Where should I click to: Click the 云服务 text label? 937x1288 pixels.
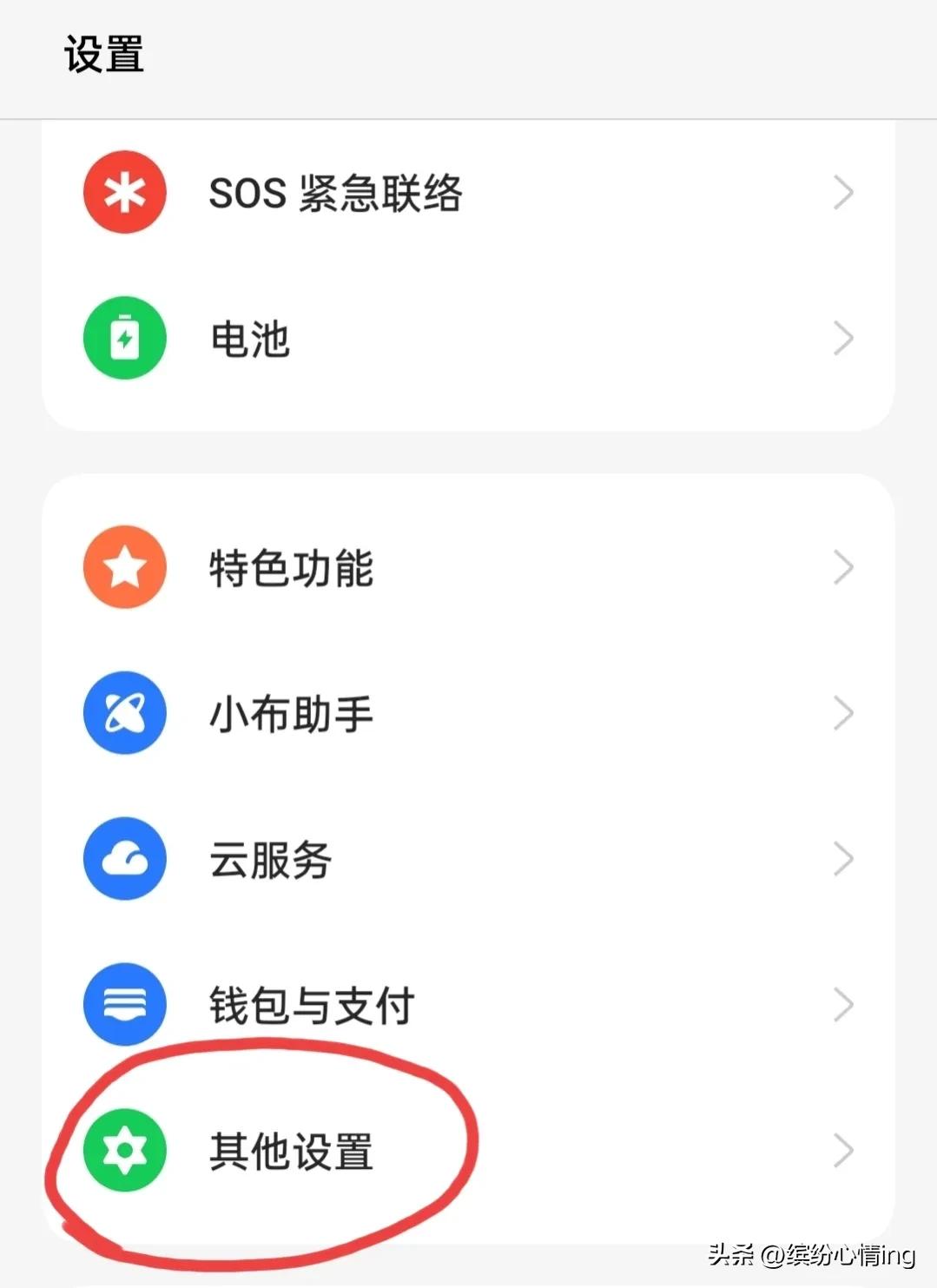pyautogui.click(x=269, y=859)
